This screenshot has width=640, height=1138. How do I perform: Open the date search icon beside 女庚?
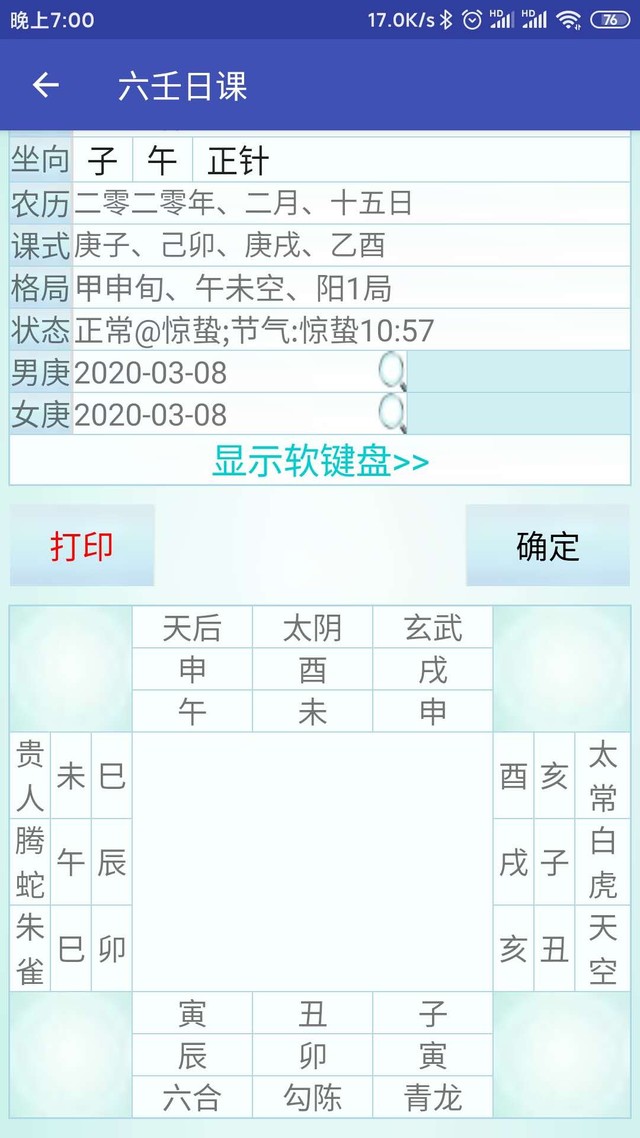pos(393,414)
